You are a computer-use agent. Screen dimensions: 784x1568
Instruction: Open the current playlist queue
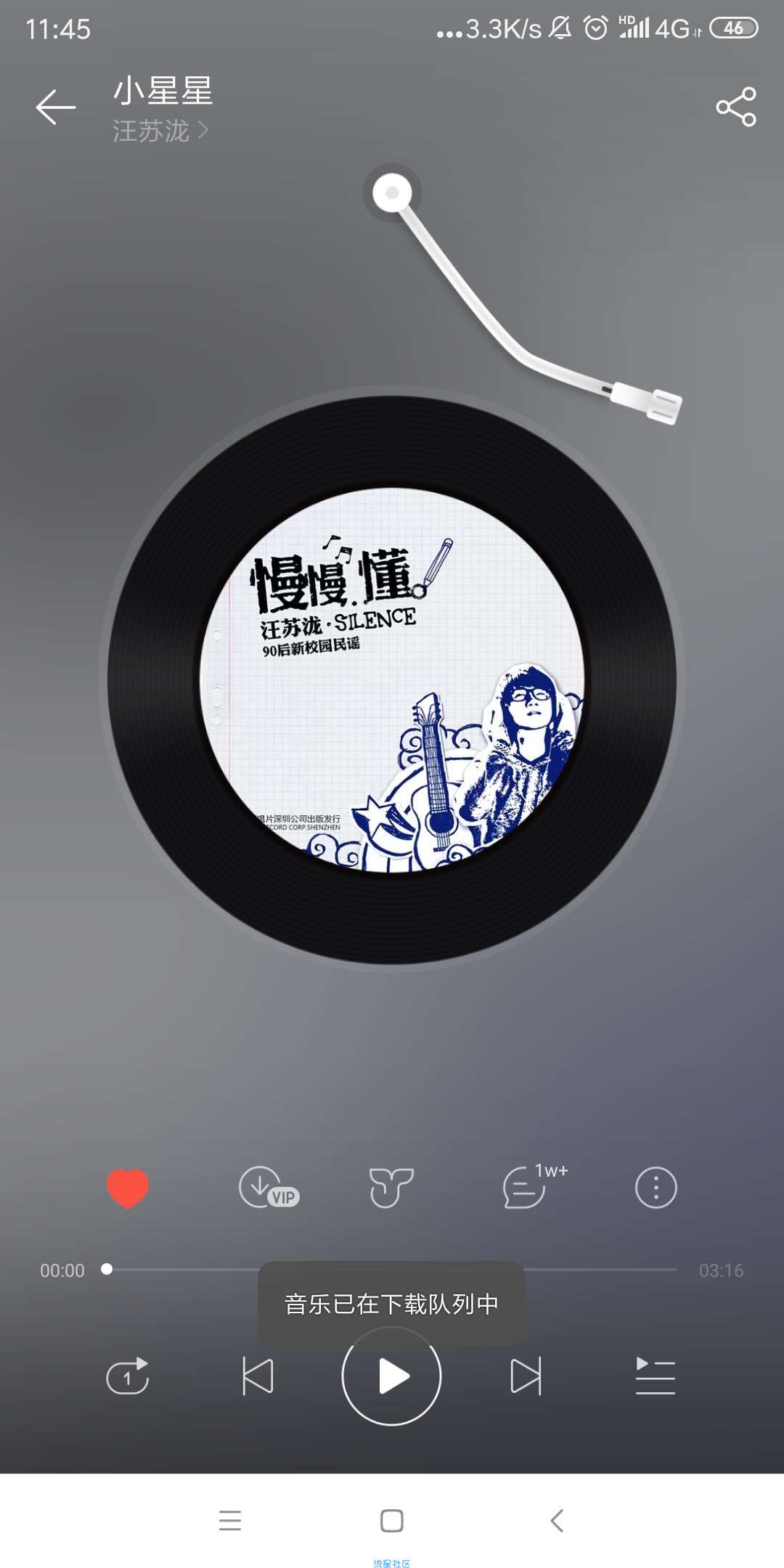coord(656,1376)
